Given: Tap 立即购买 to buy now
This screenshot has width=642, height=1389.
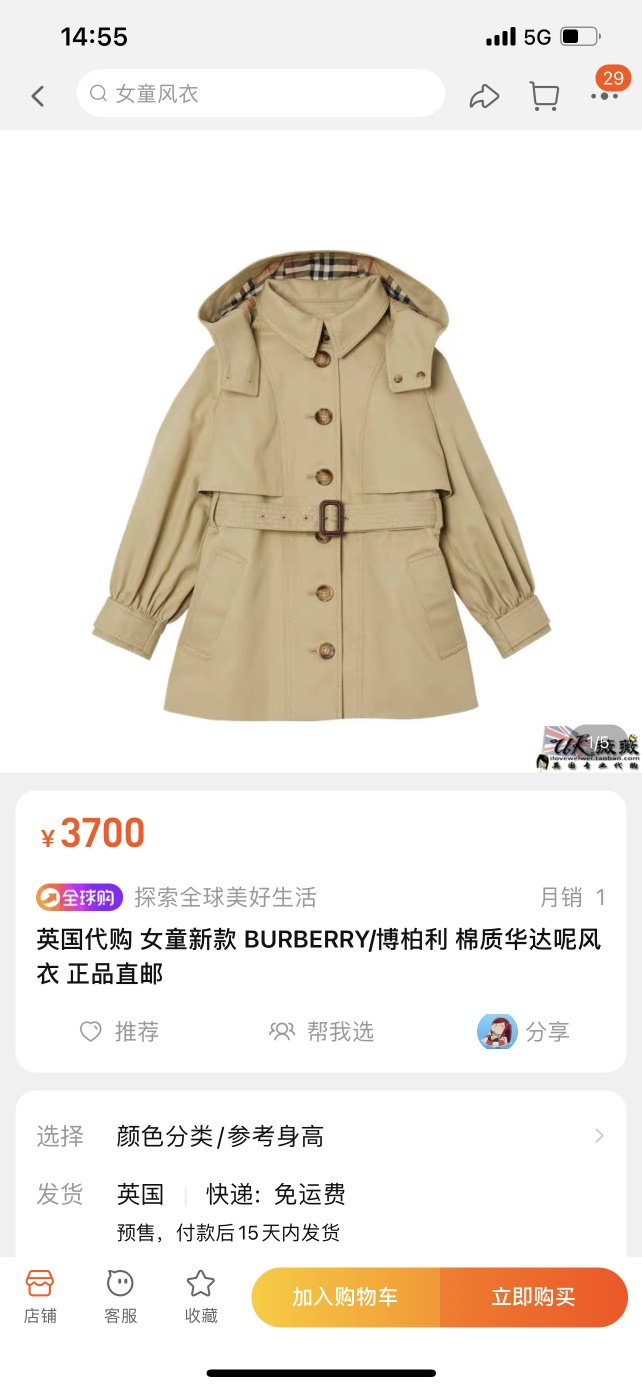Looking at the screenshot, I should point(533,1297).
